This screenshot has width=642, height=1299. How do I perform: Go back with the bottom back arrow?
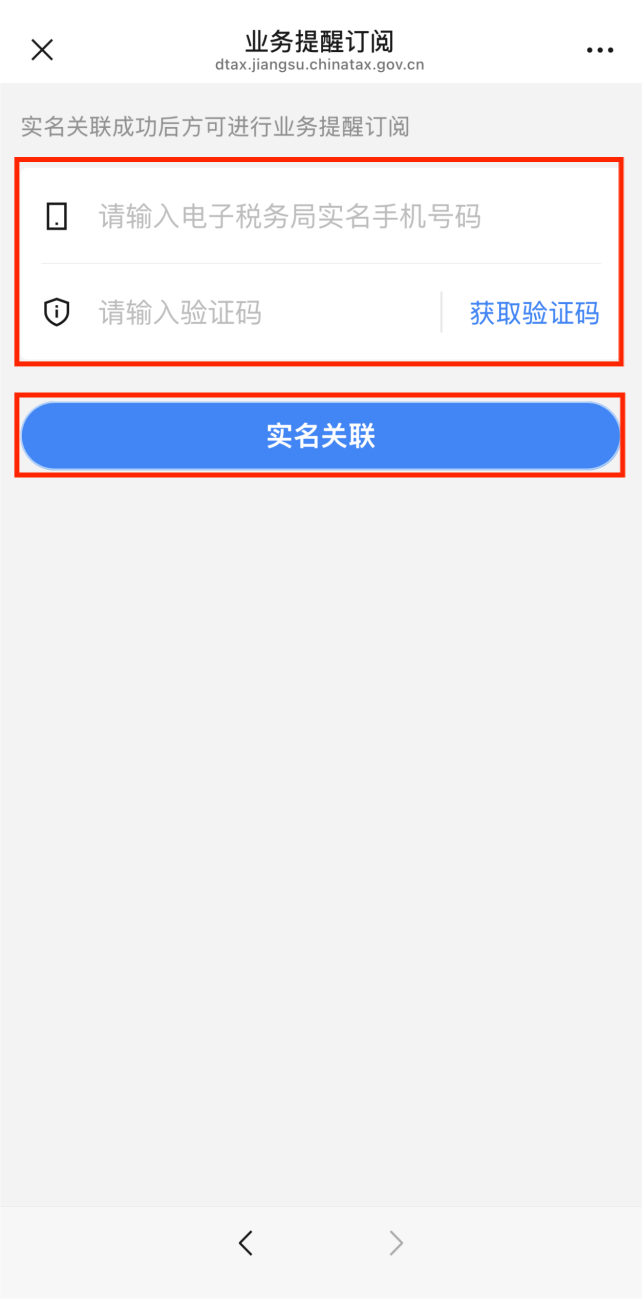246,1243
